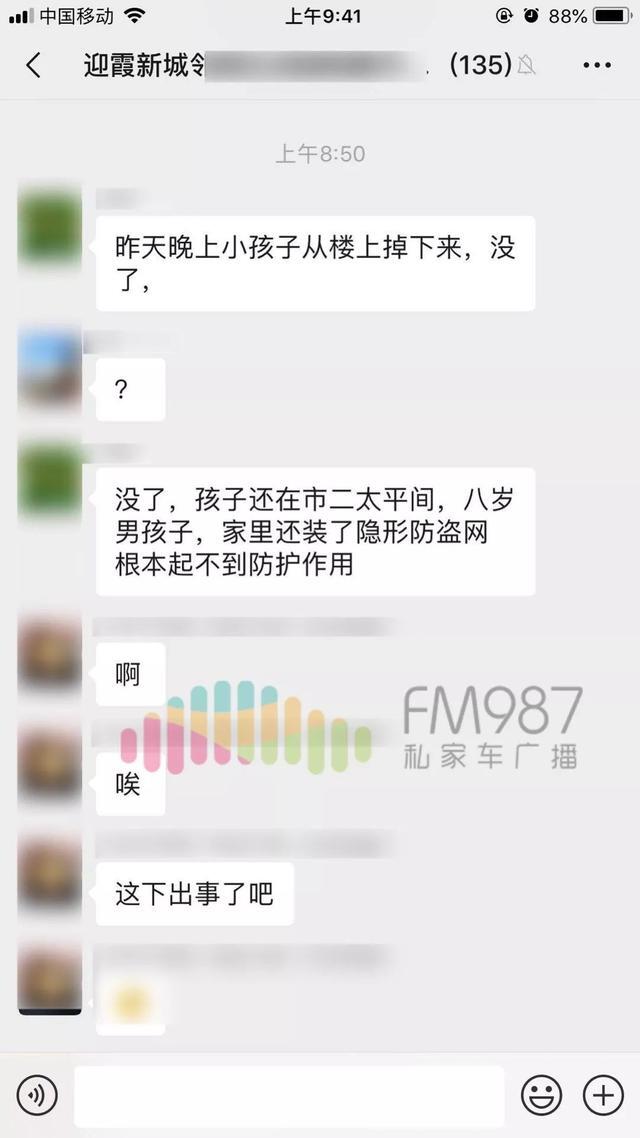Switch to voice message input
This screenshot has height=1138, width=640.
tap(37, 1096)
